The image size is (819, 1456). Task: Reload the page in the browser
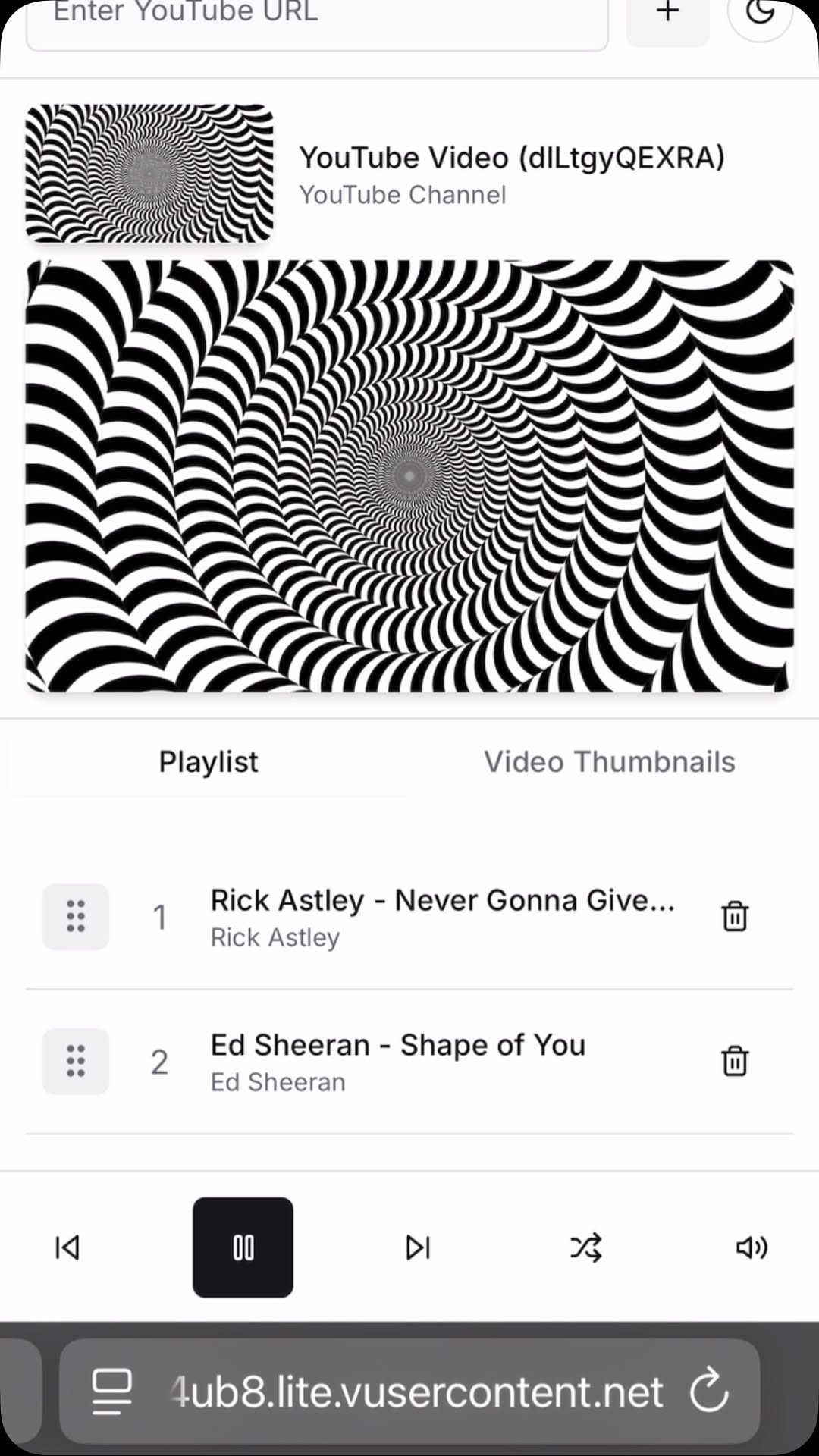tap(709, 1390)
